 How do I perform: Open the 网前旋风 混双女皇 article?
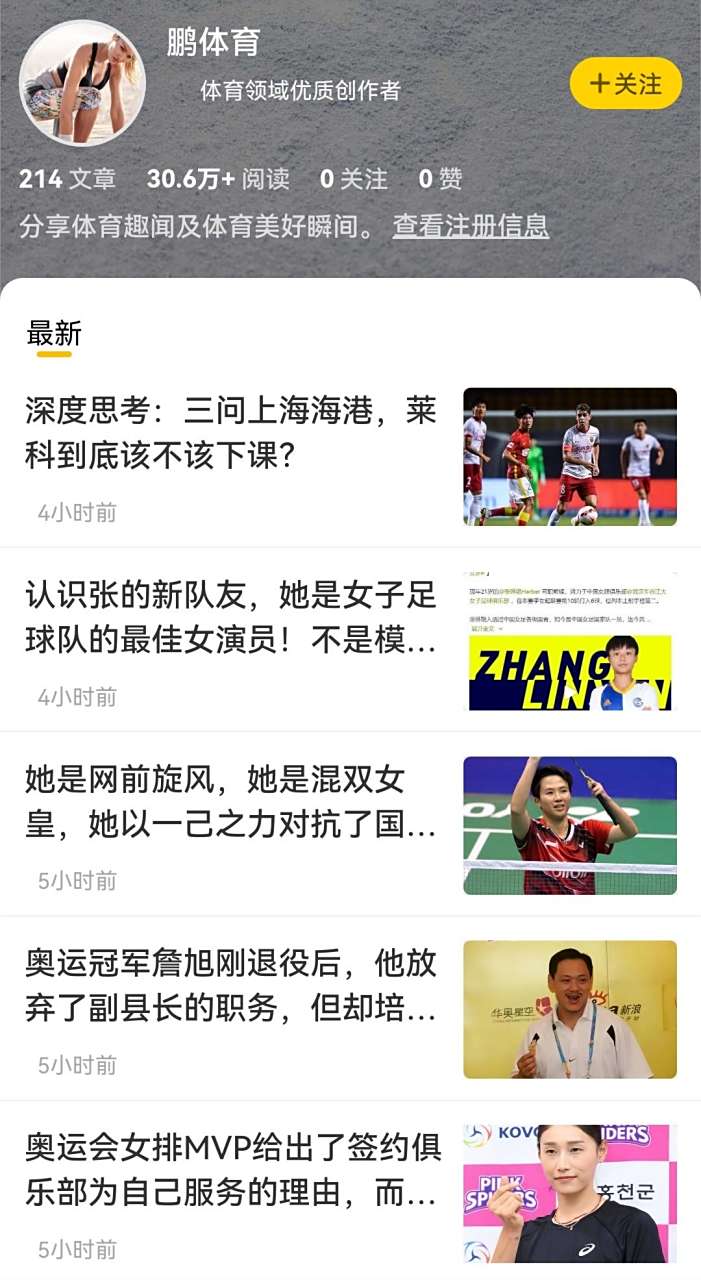231,802
